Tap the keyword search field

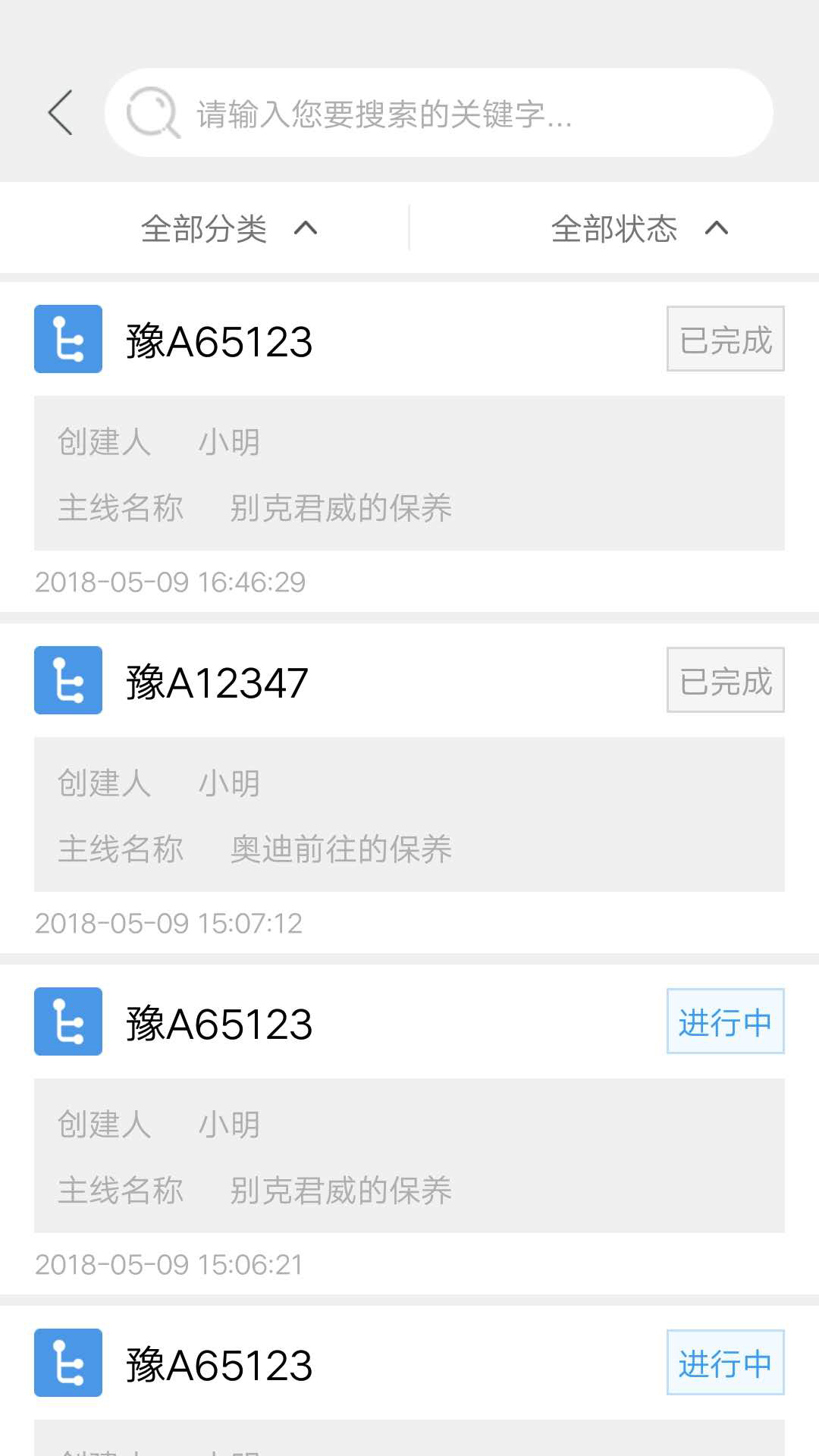point(438,114)
